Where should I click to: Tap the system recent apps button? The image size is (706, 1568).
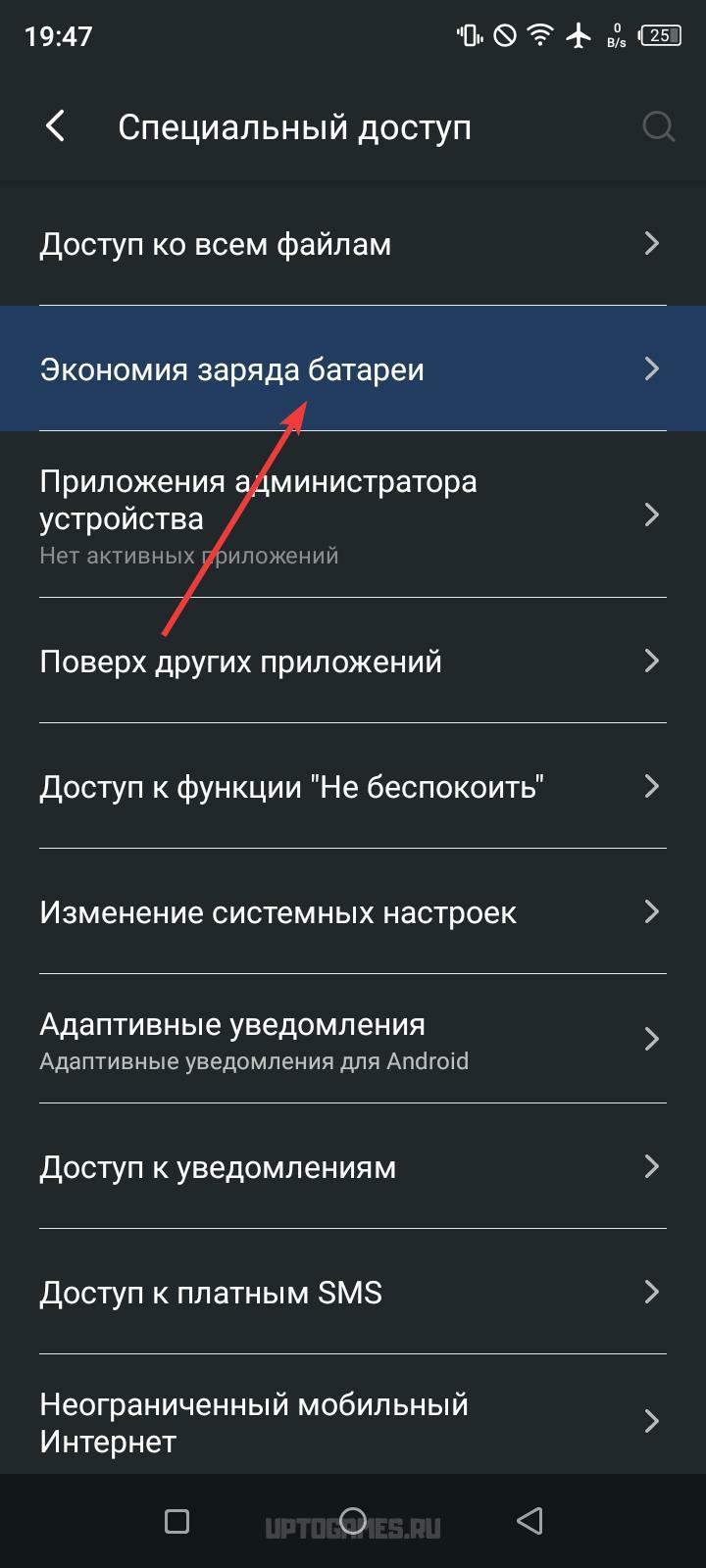(176, 1521)
